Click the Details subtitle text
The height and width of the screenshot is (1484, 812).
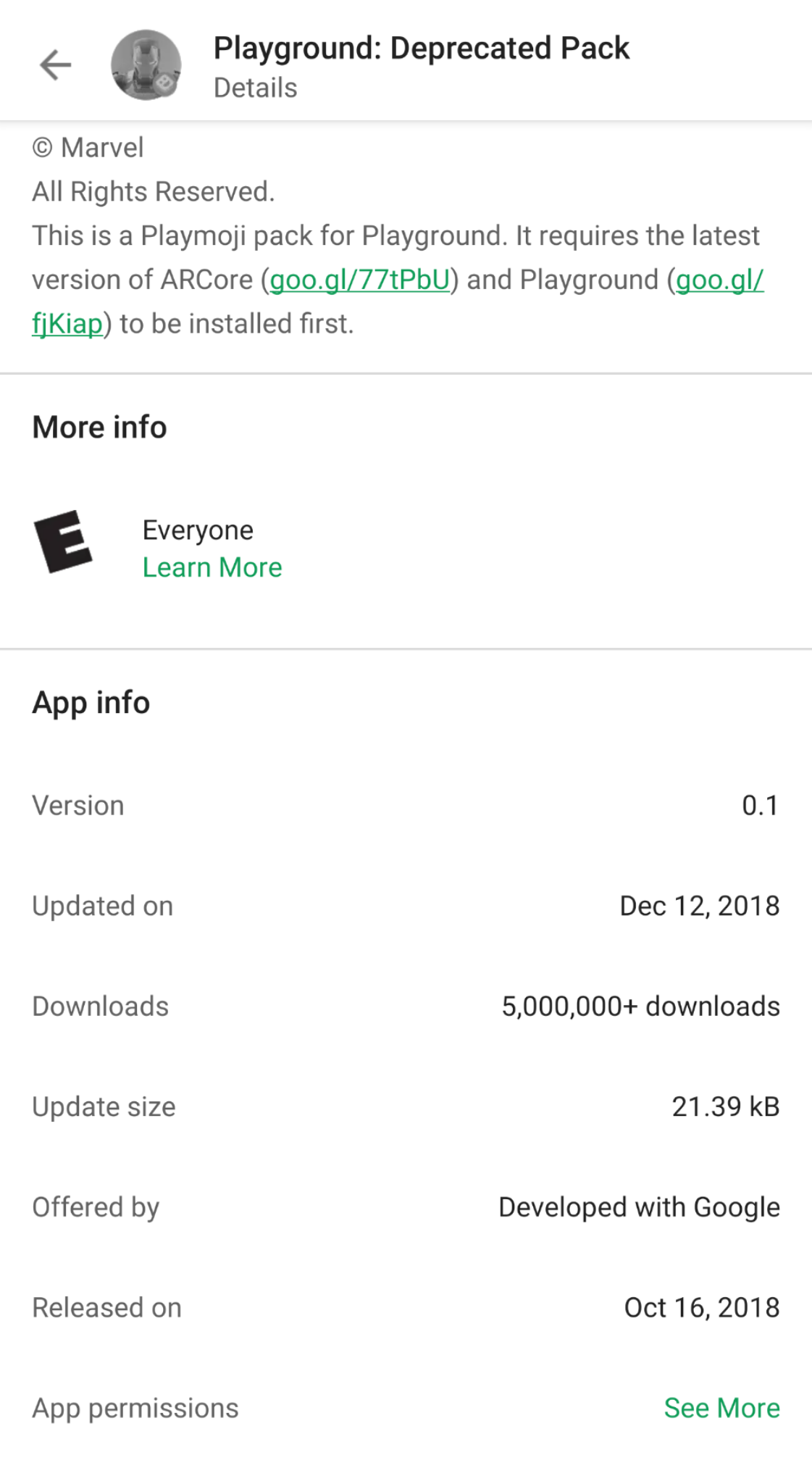tap(254, 88)
